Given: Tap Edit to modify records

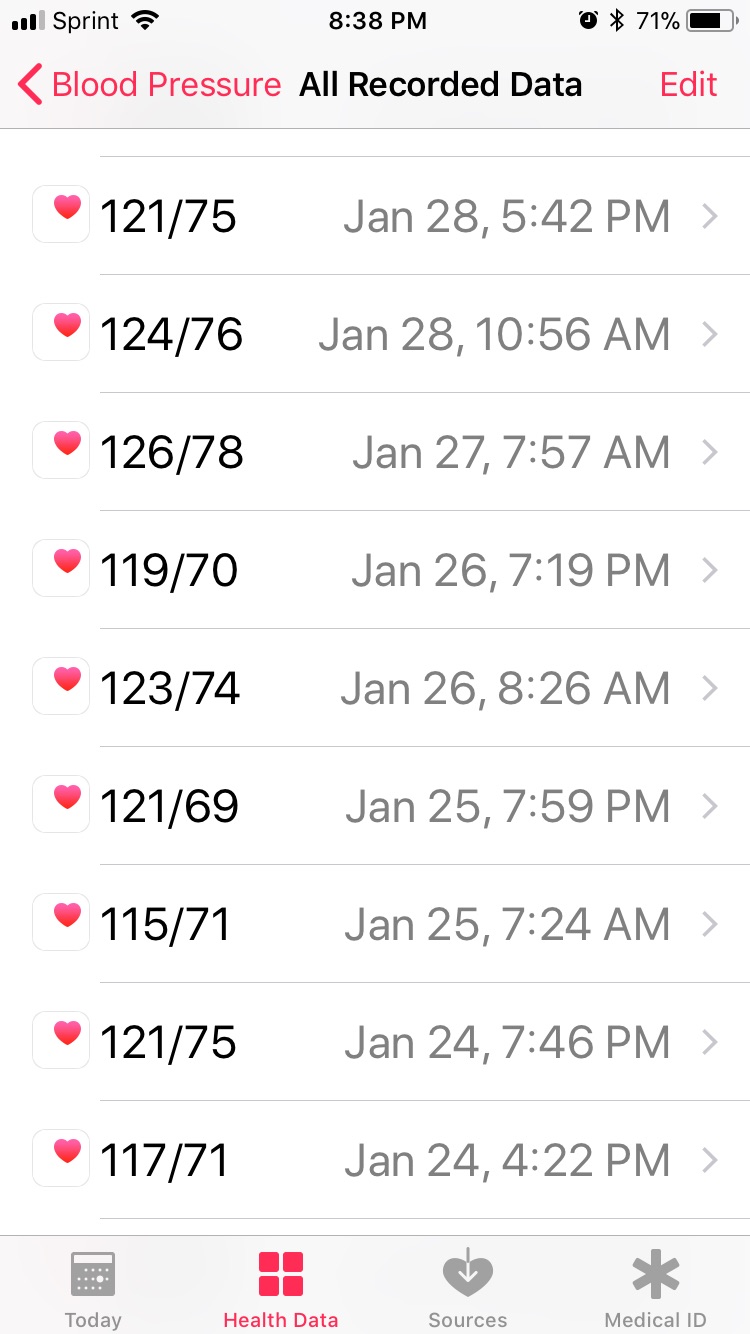Looking at the screenshot, I should [x=688, y=85].
